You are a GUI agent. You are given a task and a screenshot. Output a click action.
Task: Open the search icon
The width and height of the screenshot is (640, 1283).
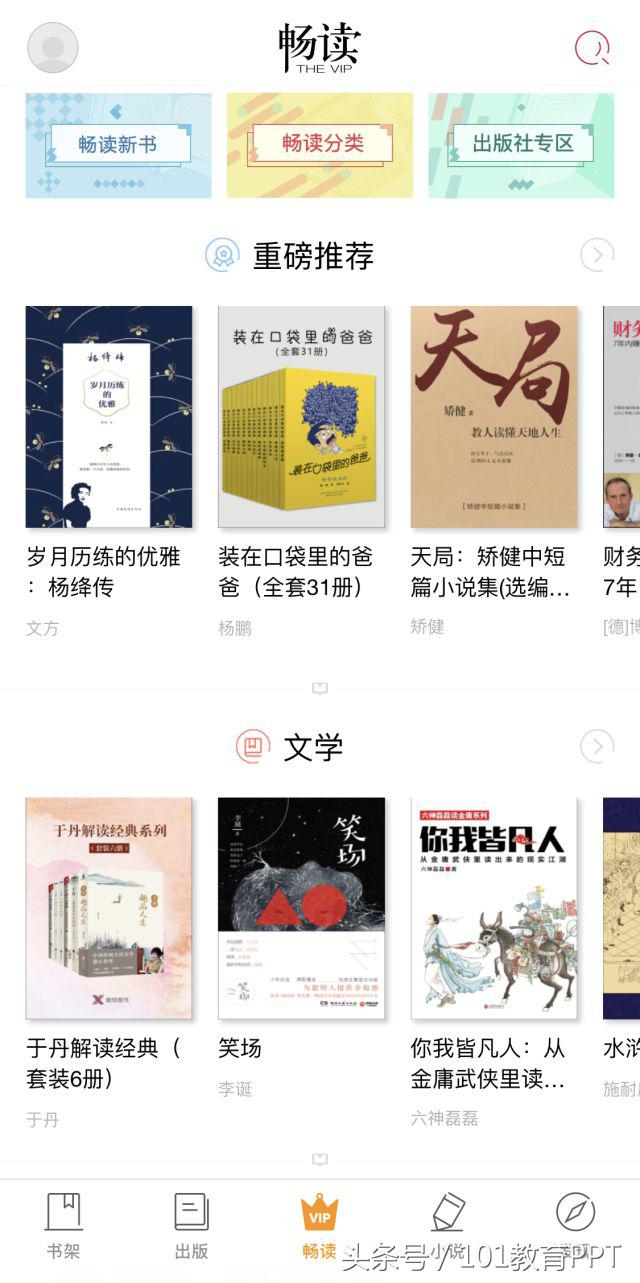591,47
